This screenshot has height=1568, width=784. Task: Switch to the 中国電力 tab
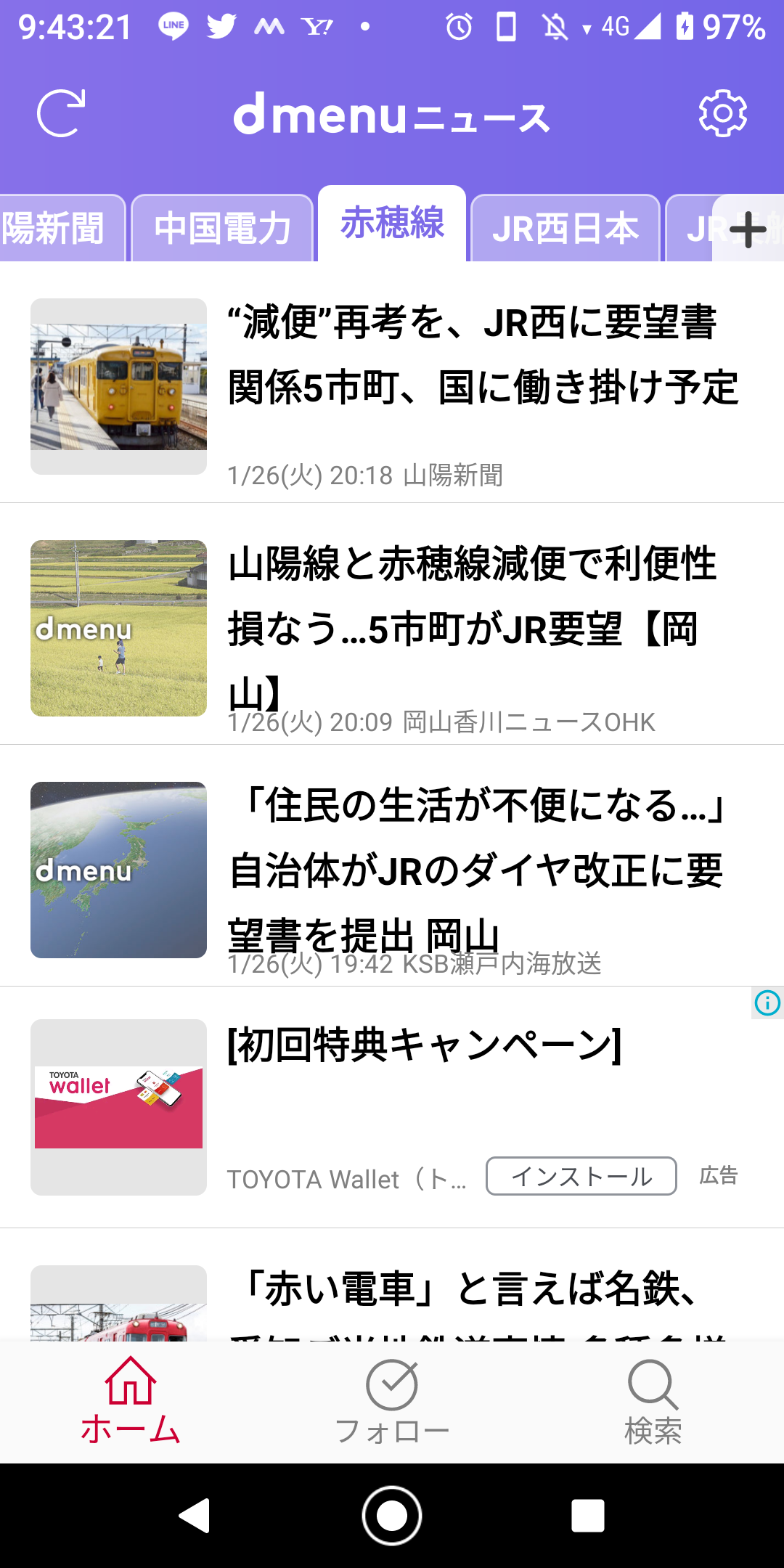pyautogui.click(x=222, y=229)
